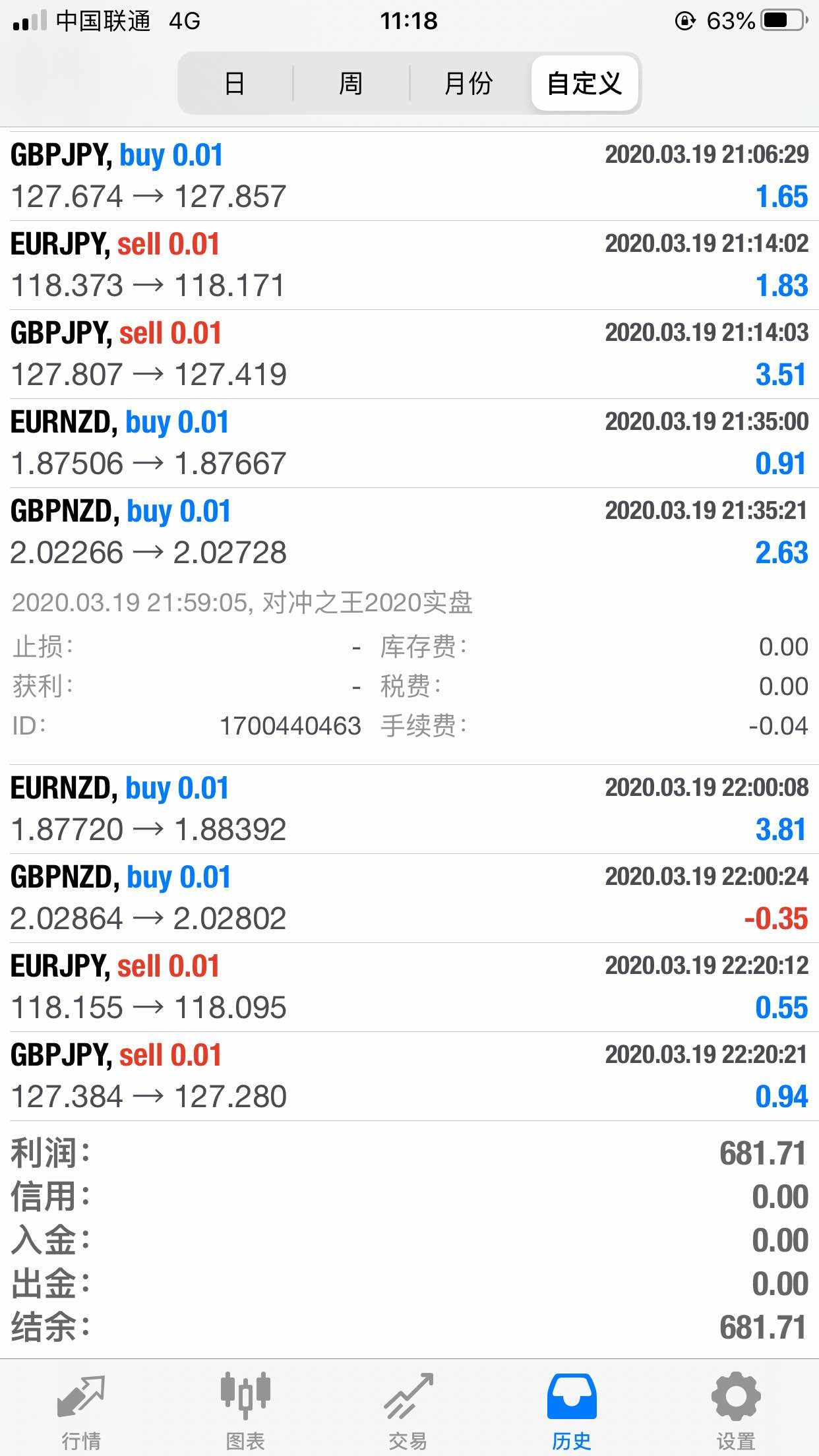Expand EURJPY sell trade at 21:14:02
This screenshot has height=1456, width=819.
pyautogui.click(x=409, y=265)
